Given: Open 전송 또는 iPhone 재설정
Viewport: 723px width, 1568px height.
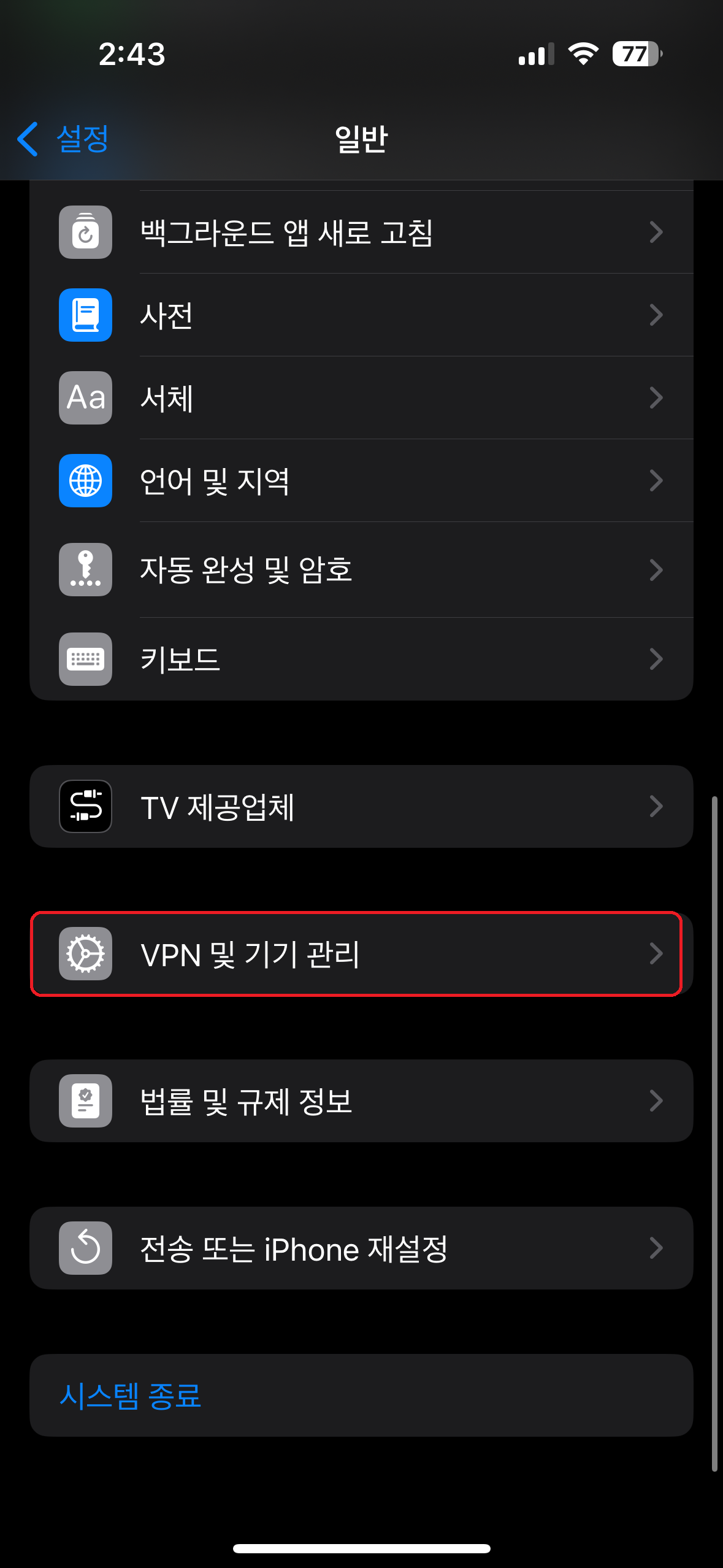Looking at the screenshot, I should tap(361, 1248).
